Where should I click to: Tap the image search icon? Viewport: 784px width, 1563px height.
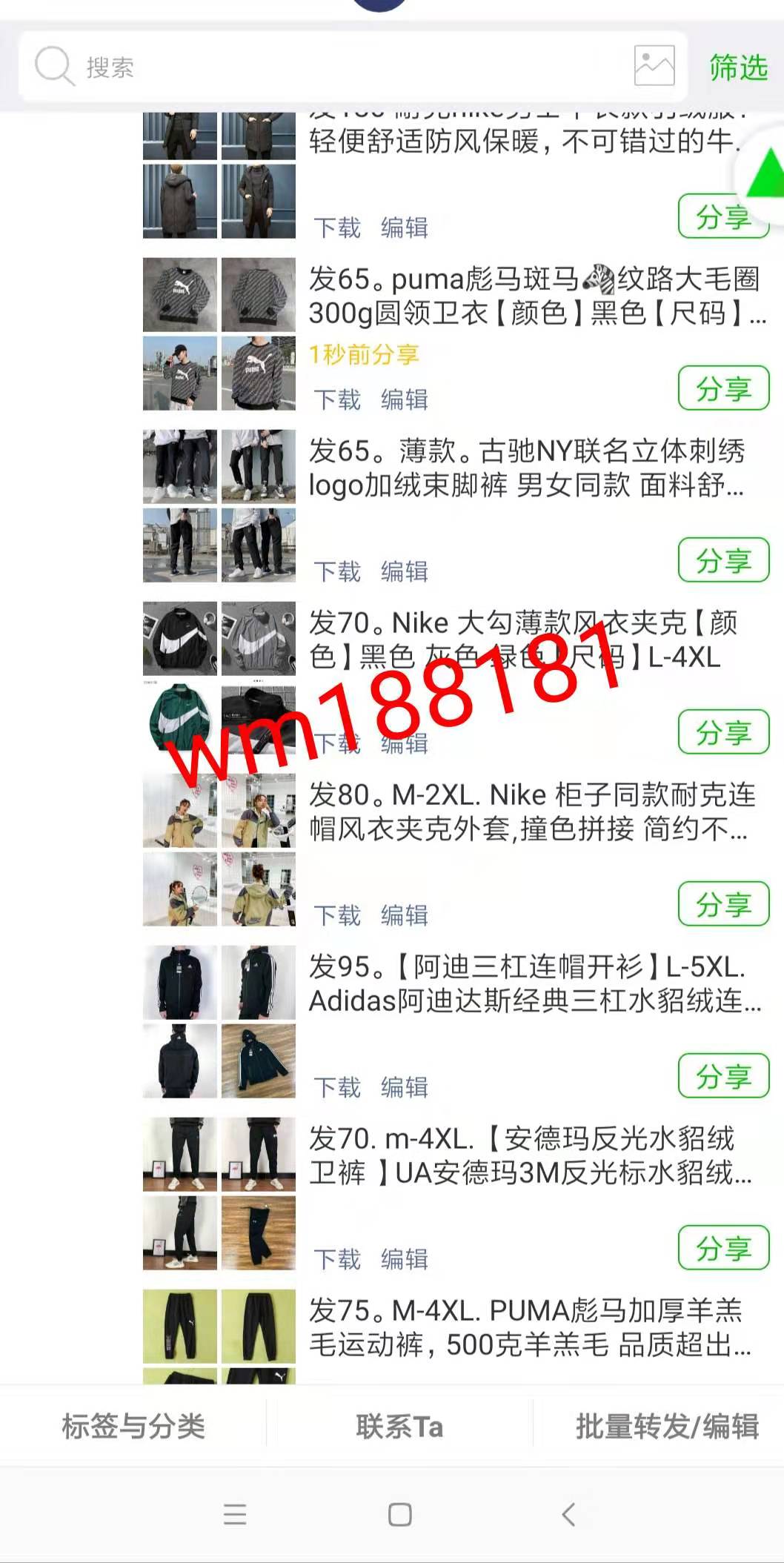(654, 66)
